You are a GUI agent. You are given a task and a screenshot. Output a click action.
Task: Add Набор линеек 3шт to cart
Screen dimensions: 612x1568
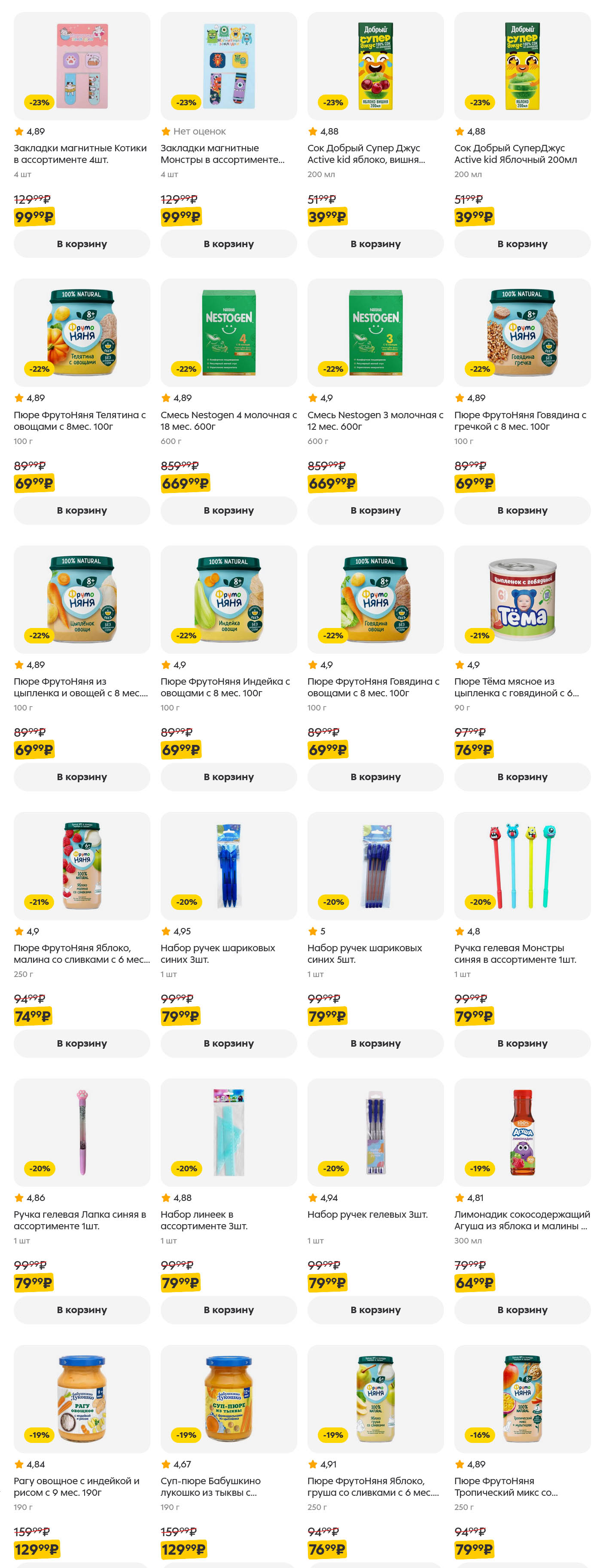[x=228, y=1309]
